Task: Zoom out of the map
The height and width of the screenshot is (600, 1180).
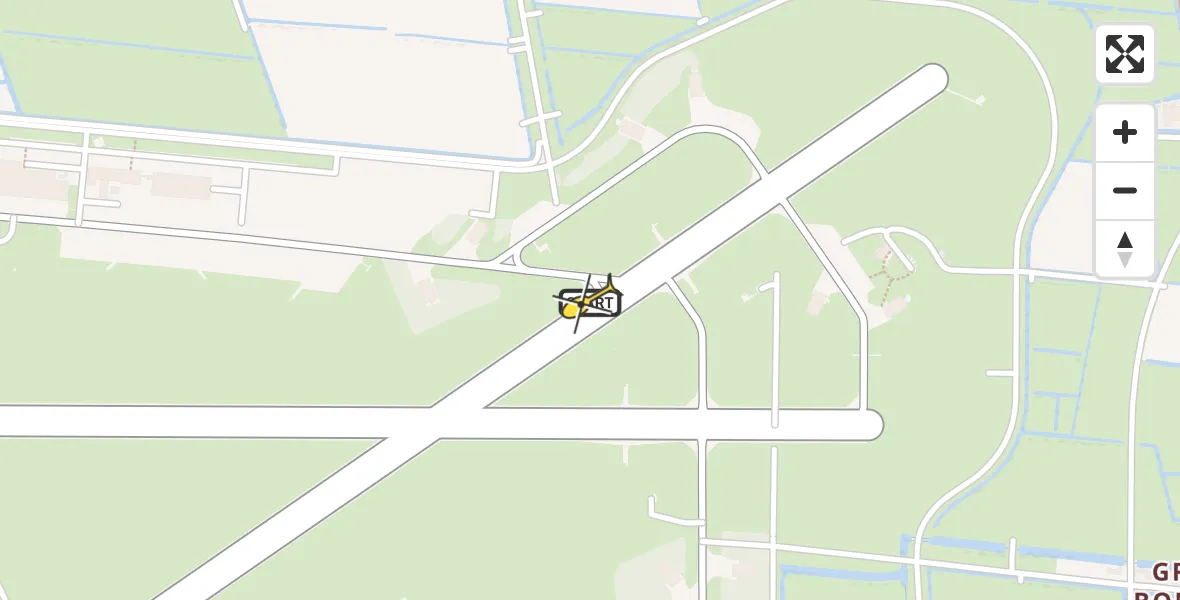Action: click(1125, 191)
